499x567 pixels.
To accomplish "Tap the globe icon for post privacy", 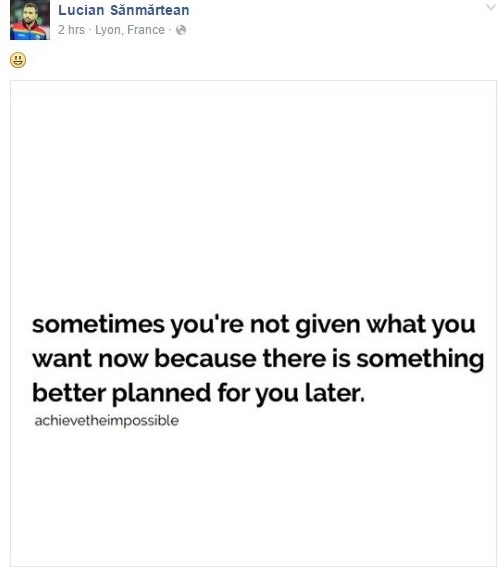I will 181,30.
